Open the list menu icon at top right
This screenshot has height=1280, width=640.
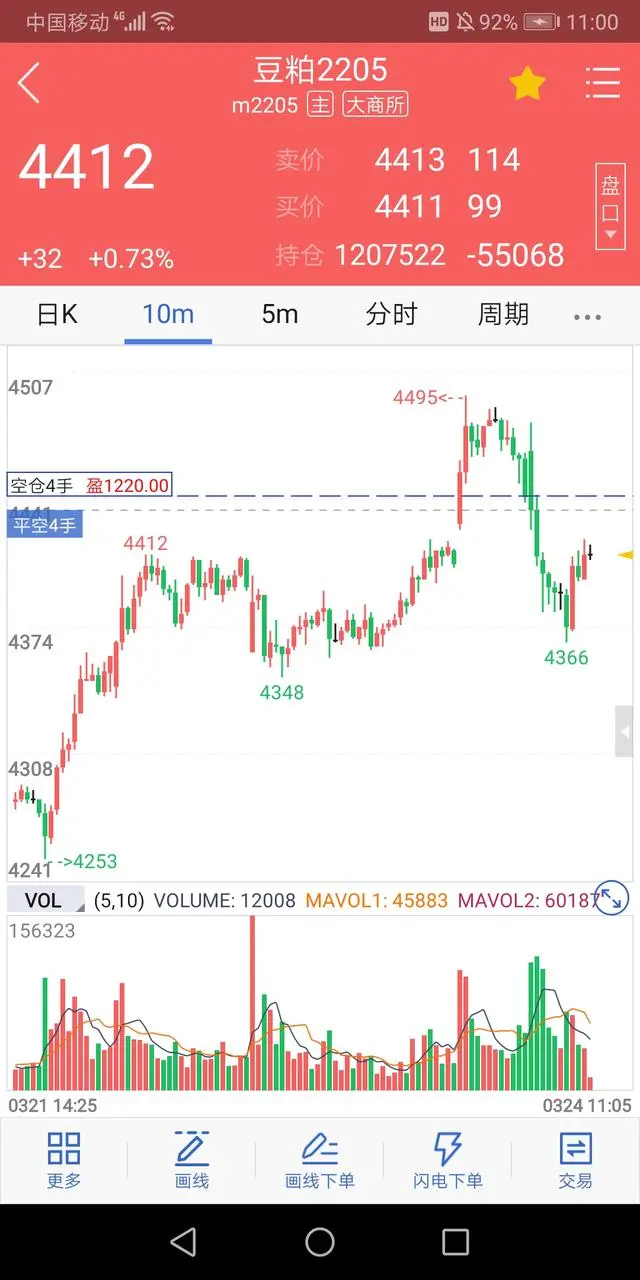(x=602, y=82)
